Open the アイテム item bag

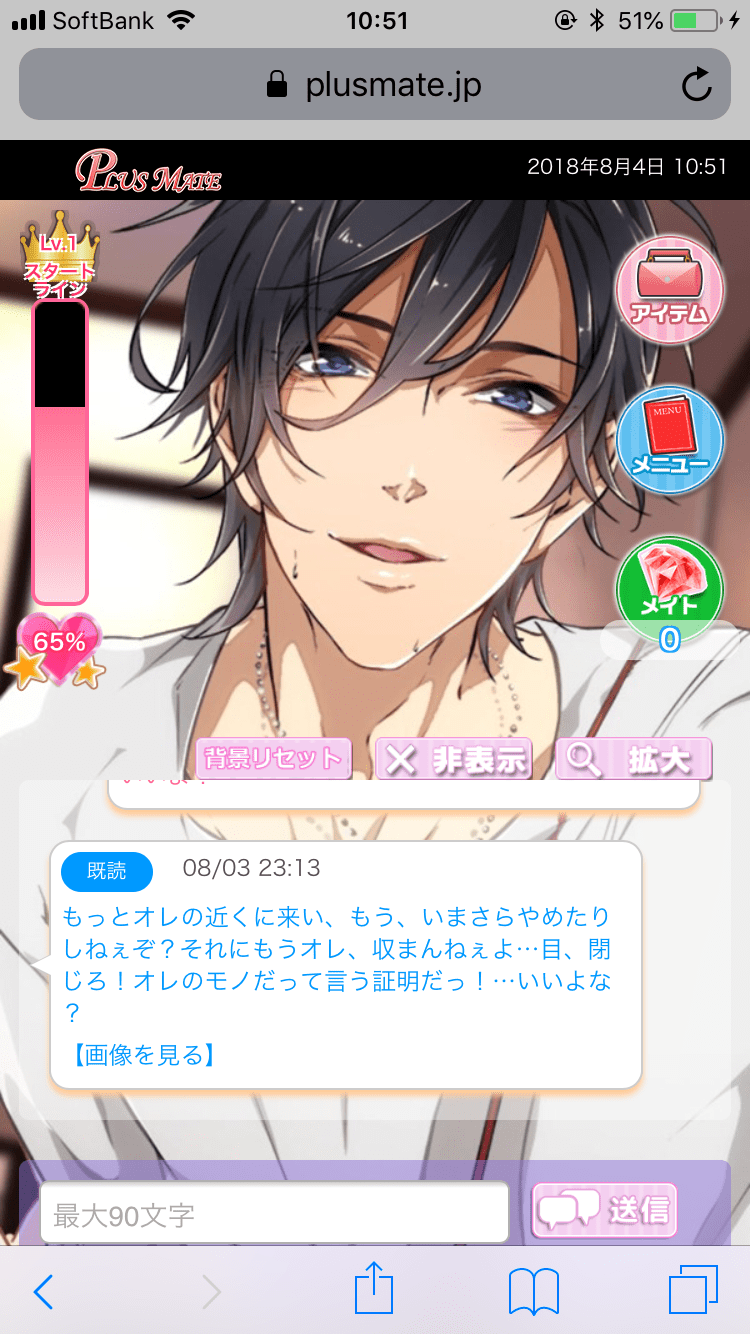(669, 288)
